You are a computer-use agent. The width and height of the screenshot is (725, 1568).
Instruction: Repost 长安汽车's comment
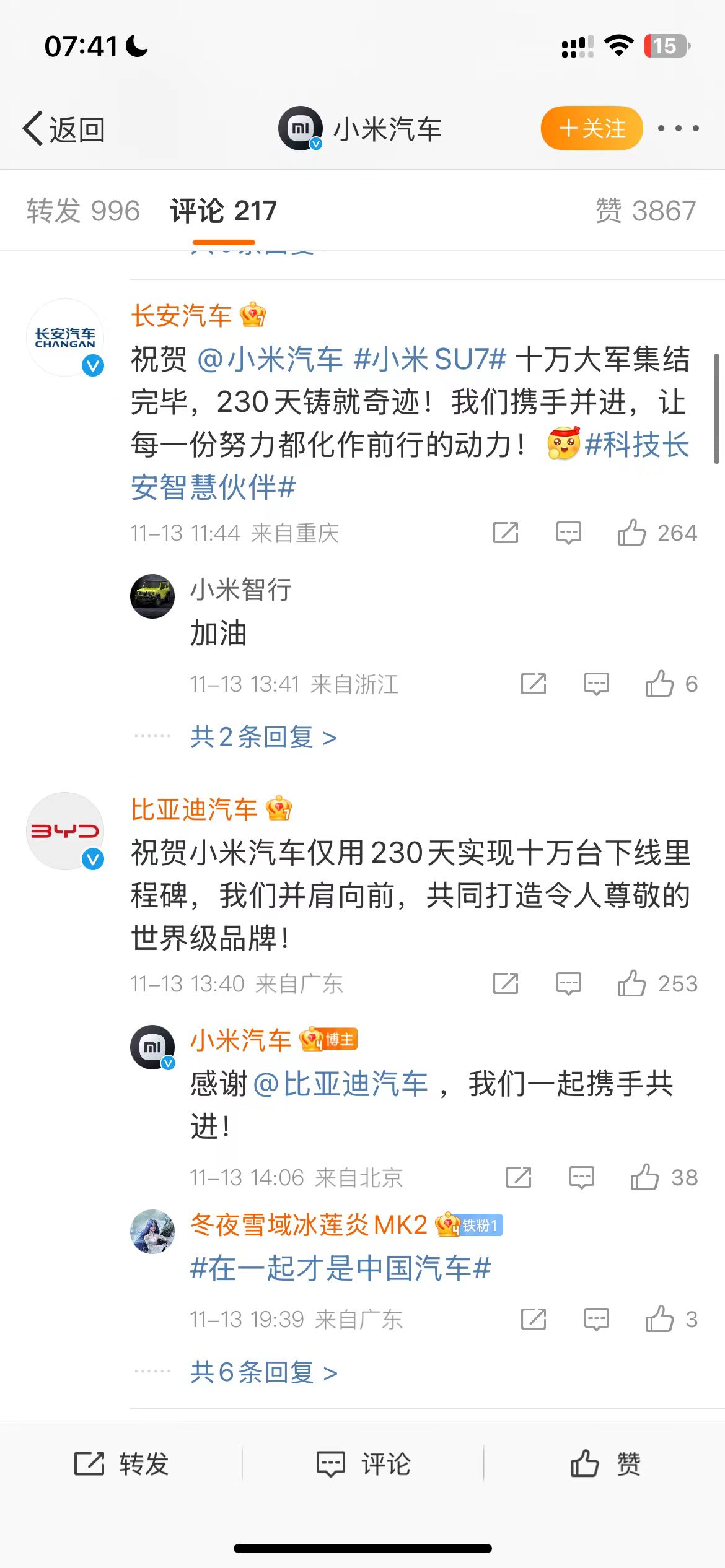tap(505, 533)
